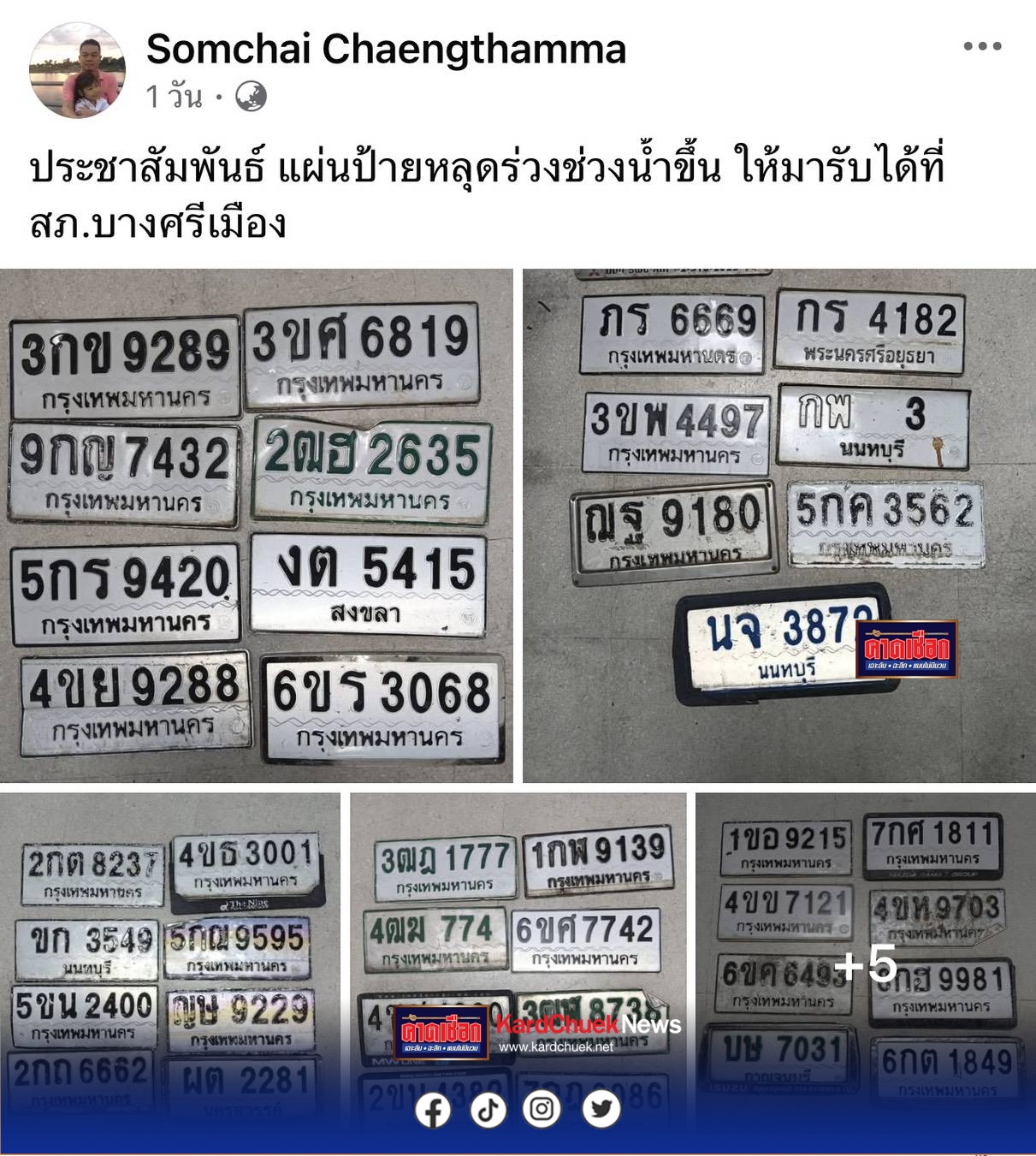Open the photo starting with plate 3กข 9289

[257, 525]
